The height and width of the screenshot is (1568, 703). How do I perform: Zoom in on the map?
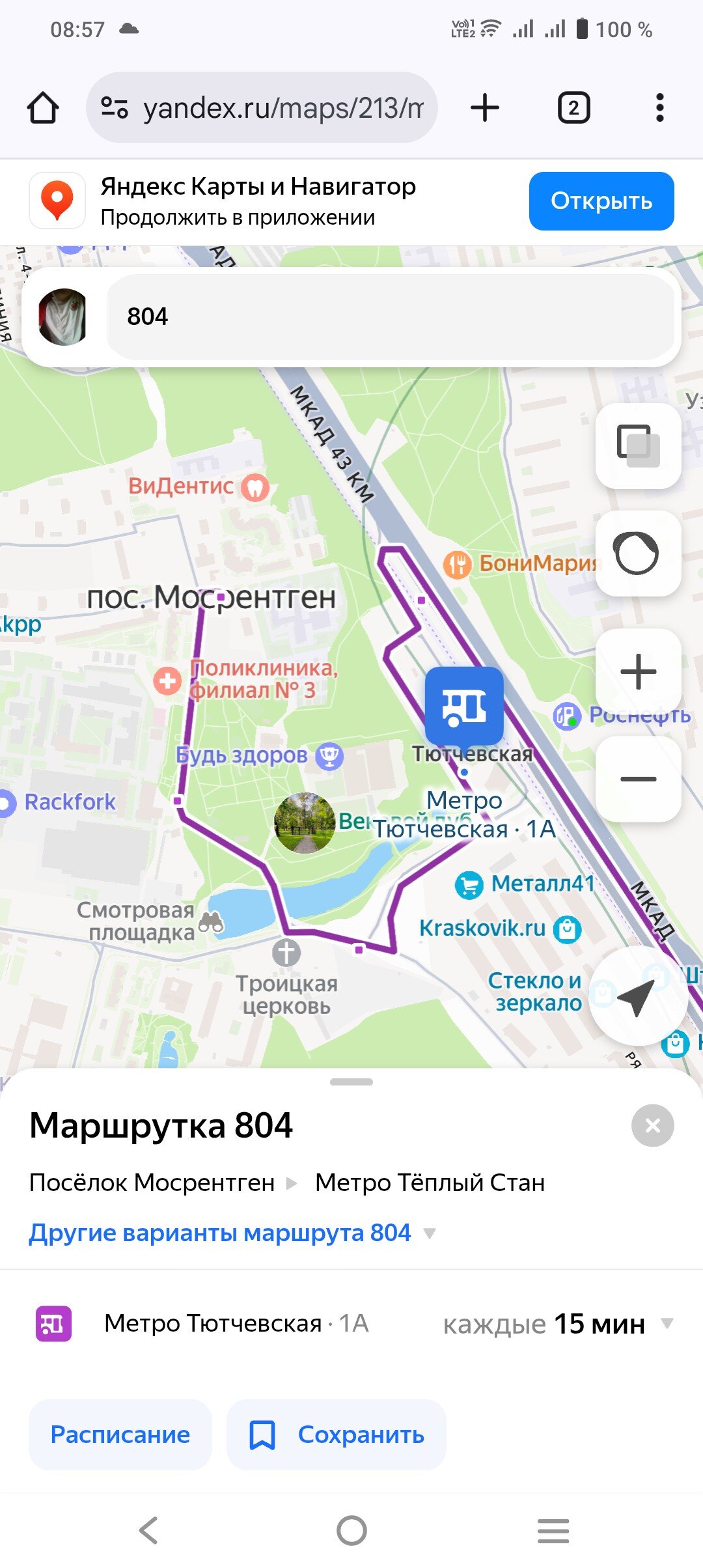tap(638, 671)
